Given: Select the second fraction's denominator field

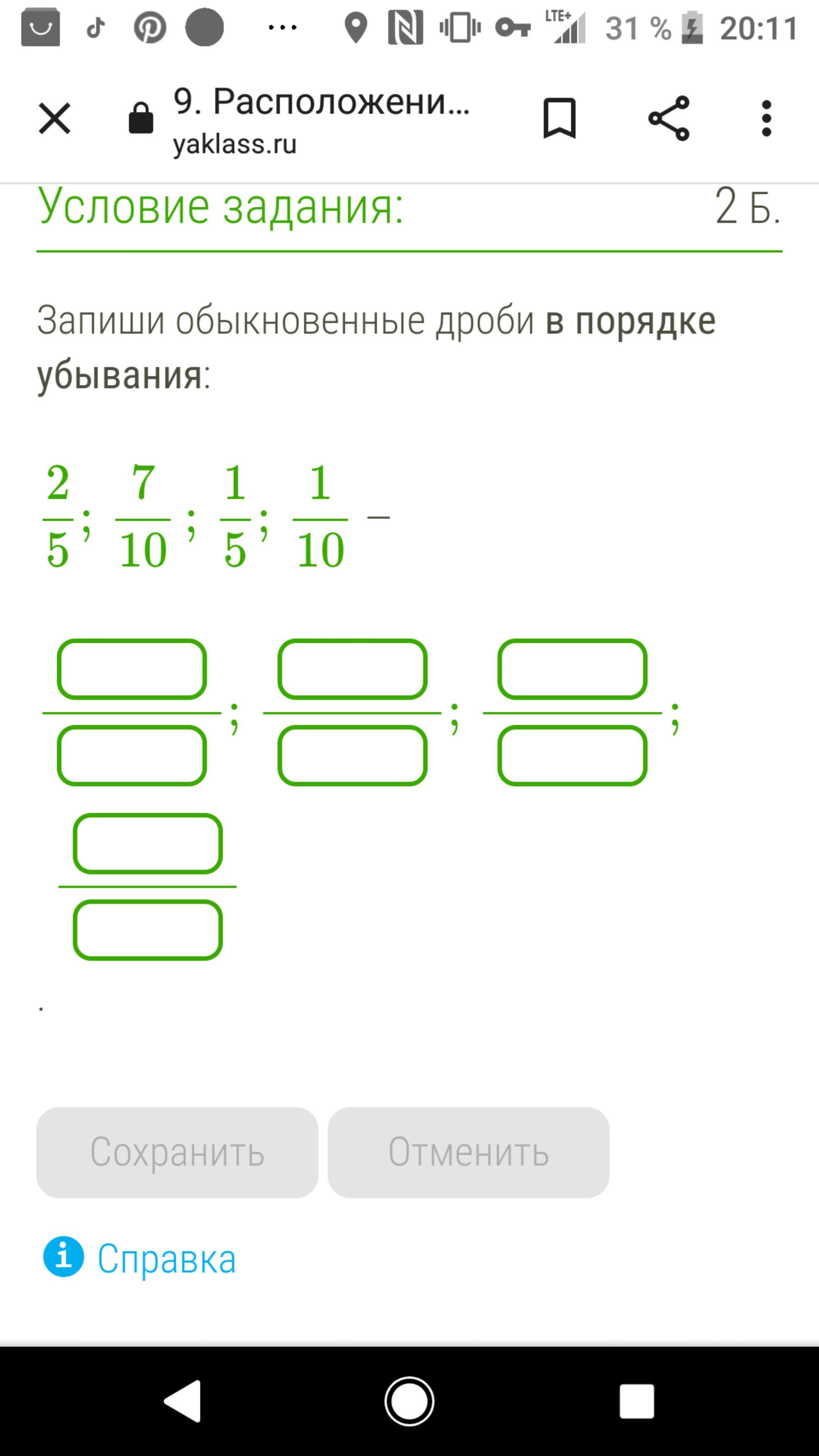Looking at the screenshot, I should click(352, 756).
